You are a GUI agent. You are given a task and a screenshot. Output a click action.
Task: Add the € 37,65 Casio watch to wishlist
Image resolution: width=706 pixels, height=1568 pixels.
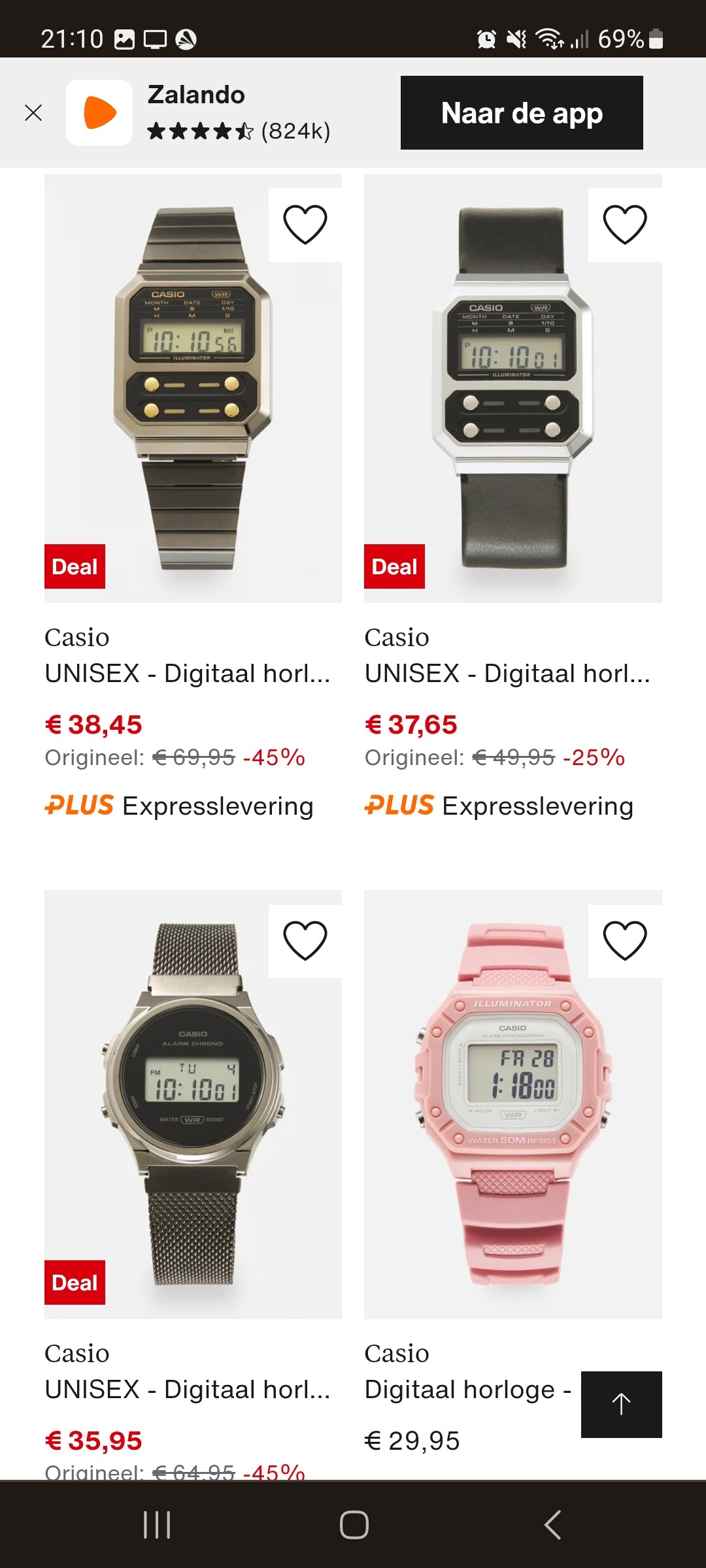(625, 225)
